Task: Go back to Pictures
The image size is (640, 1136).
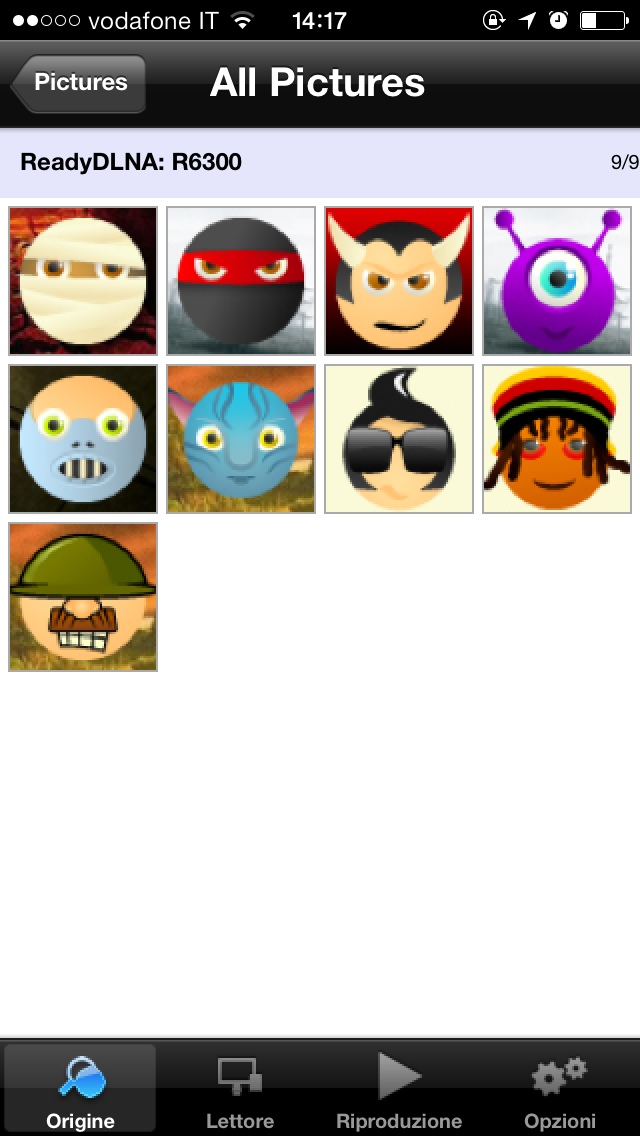Action: point(79,83)
